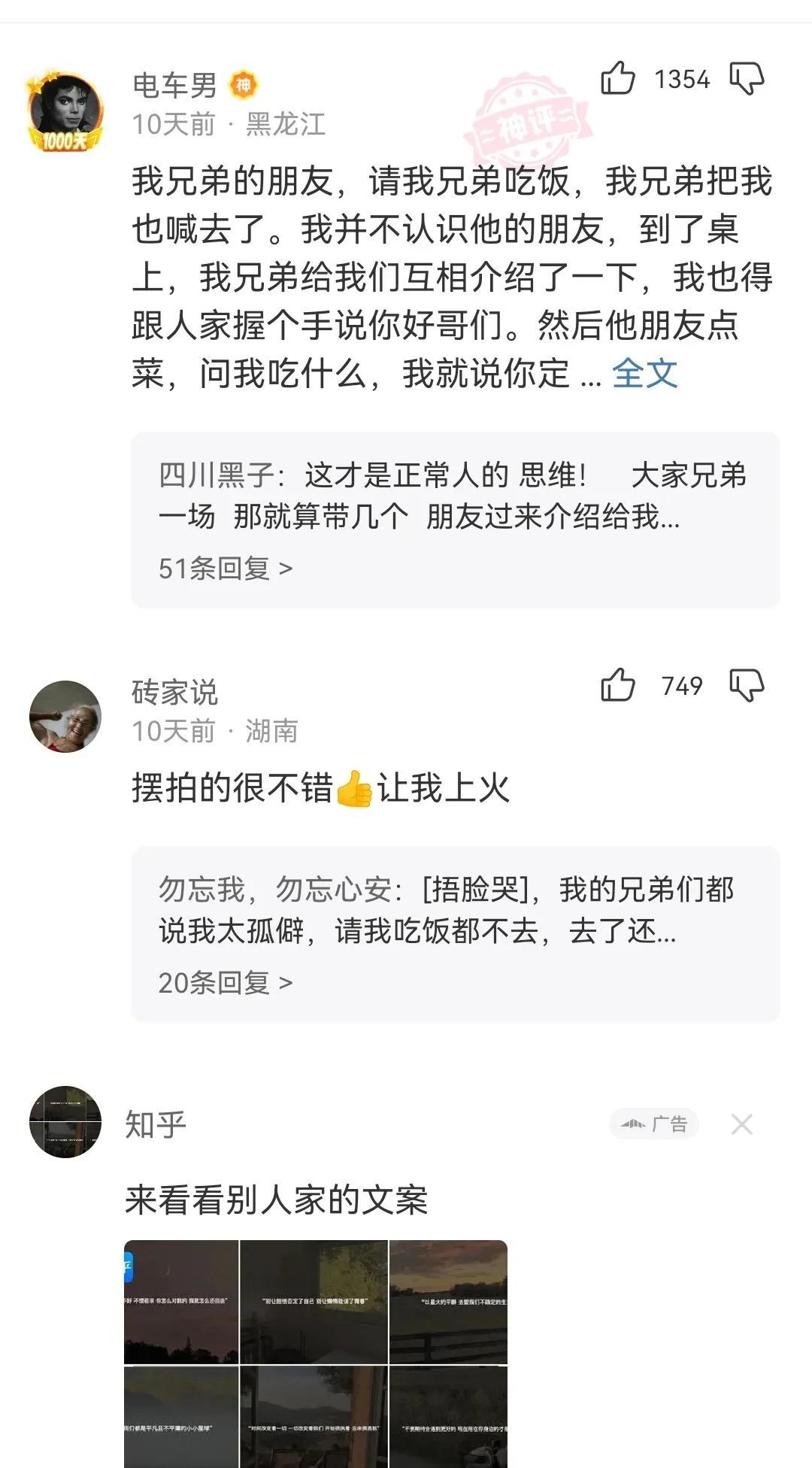View the 20条回复 replies

(225, 982)
